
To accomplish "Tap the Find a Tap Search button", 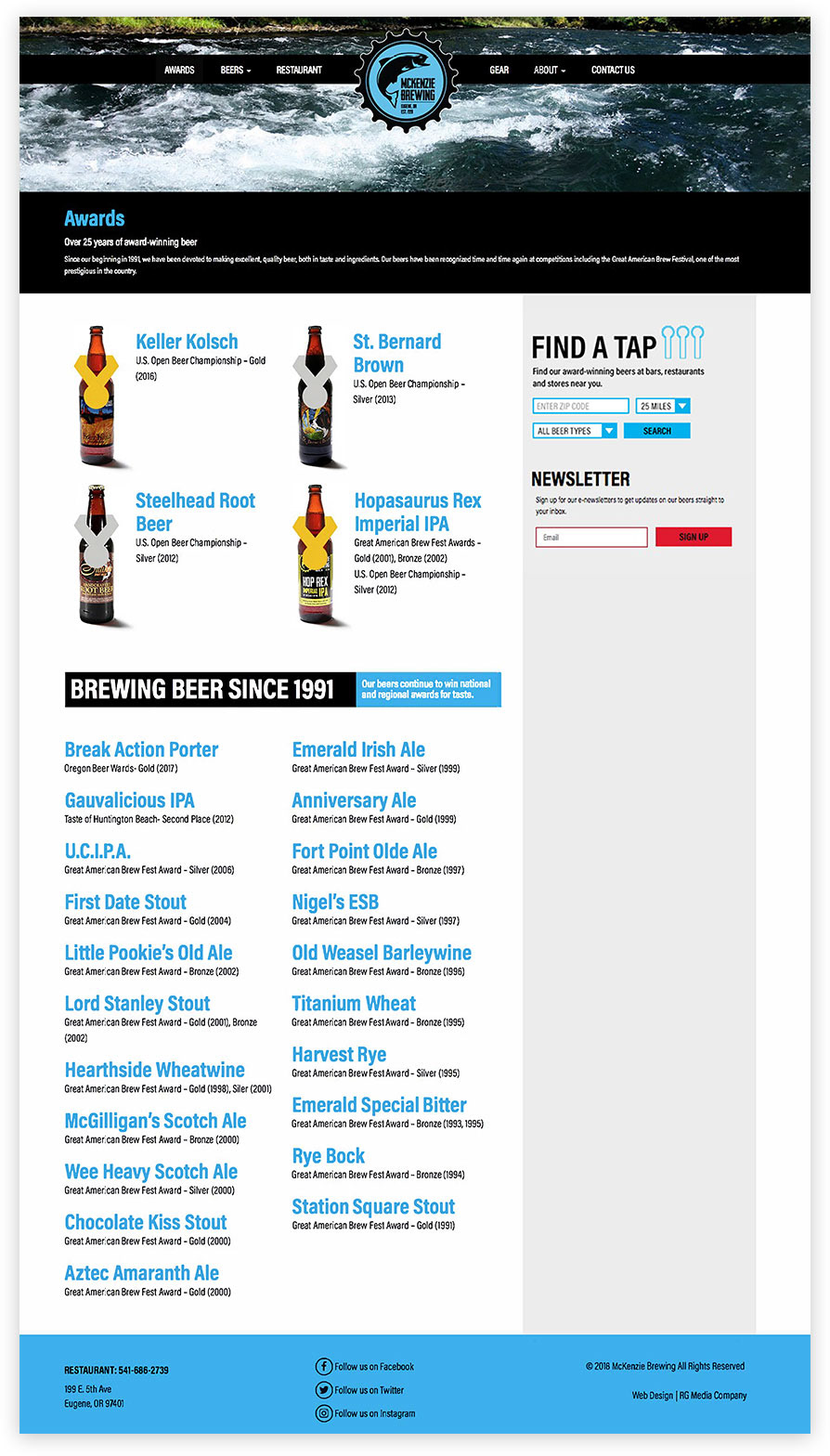I will (x=656, y=431).
